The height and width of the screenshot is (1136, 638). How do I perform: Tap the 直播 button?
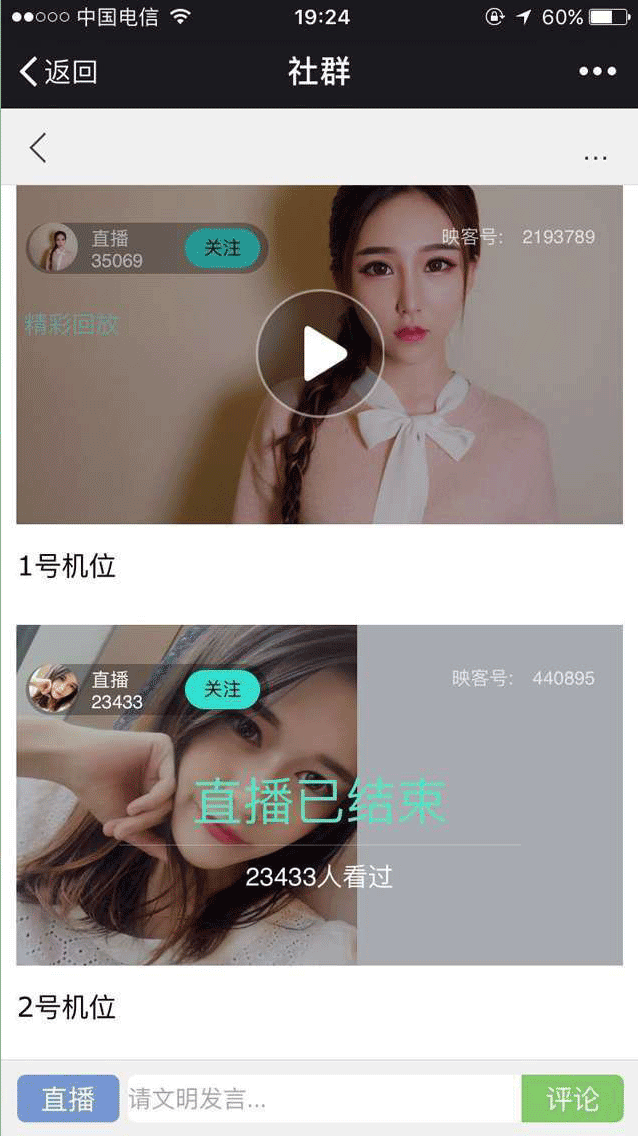point(68,1099)
